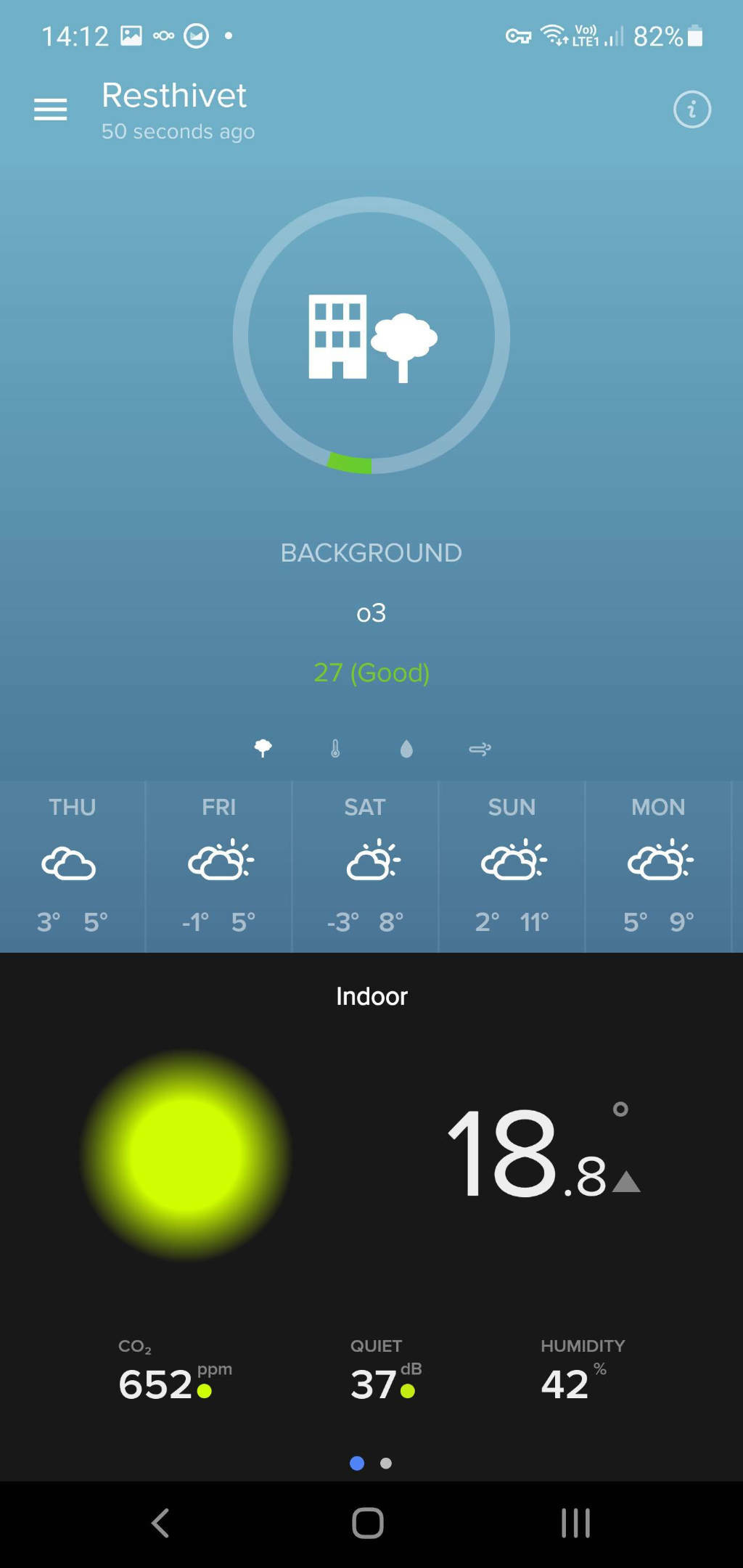Tap the green progress arc on the gauge
Image resolution: width=743 pixels, height=1568 pixels.
[x=349, y=463]
